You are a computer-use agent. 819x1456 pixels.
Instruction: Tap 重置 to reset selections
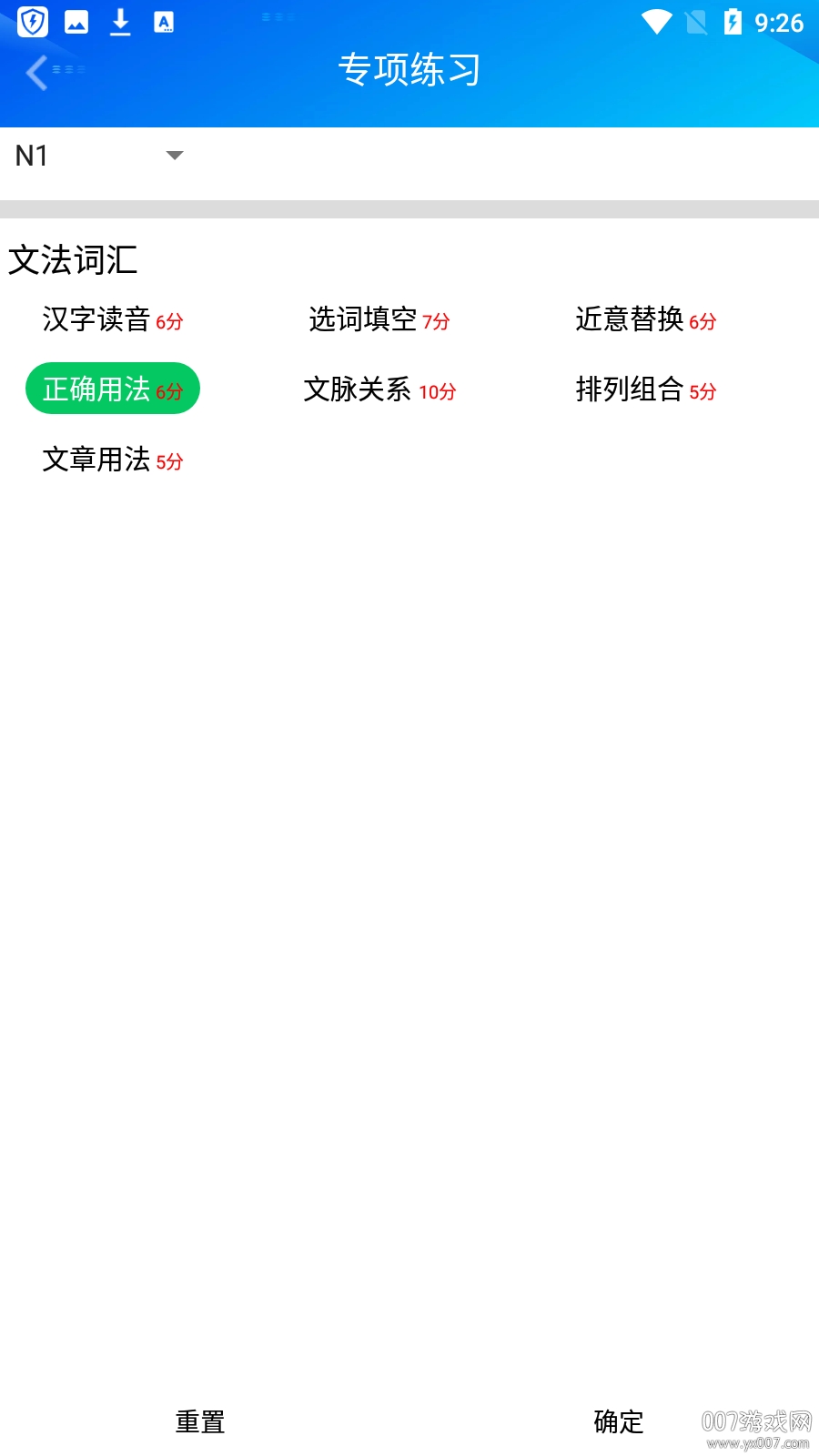[200, 1421]
